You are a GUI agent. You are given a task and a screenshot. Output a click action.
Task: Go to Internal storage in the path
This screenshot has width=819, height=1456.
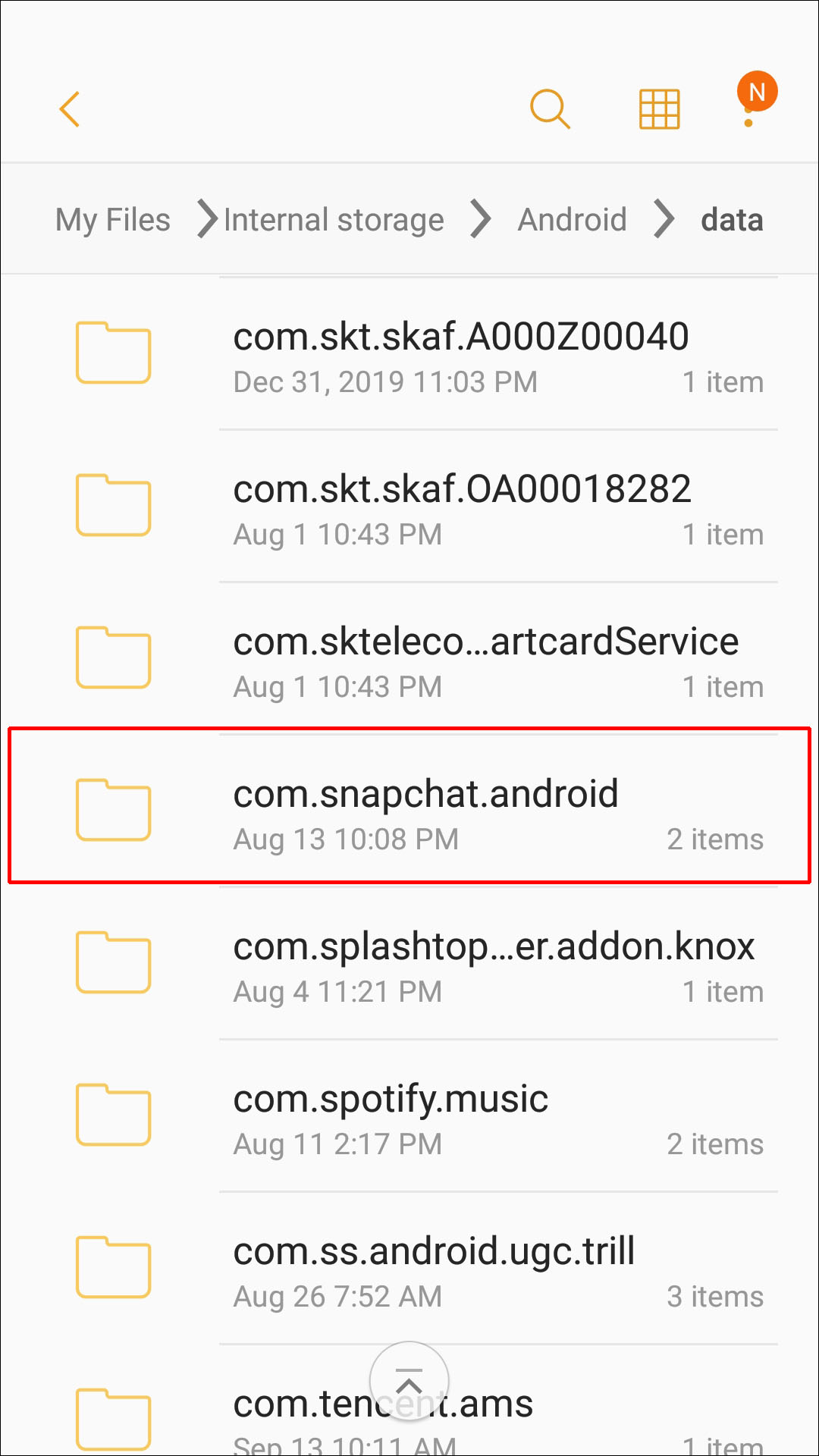pos(334,220)
